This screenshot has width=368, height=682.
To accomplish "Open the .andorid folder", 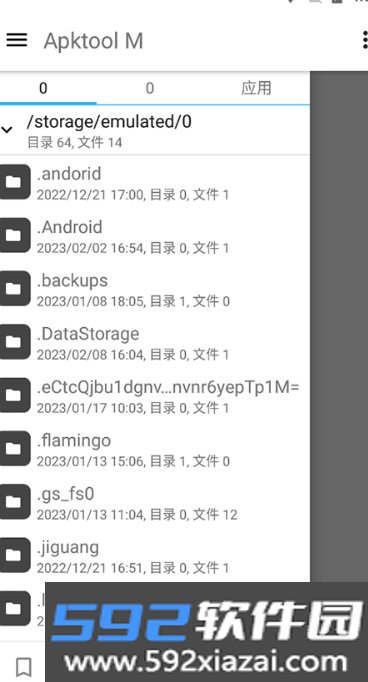I will [x=155, y=182].
